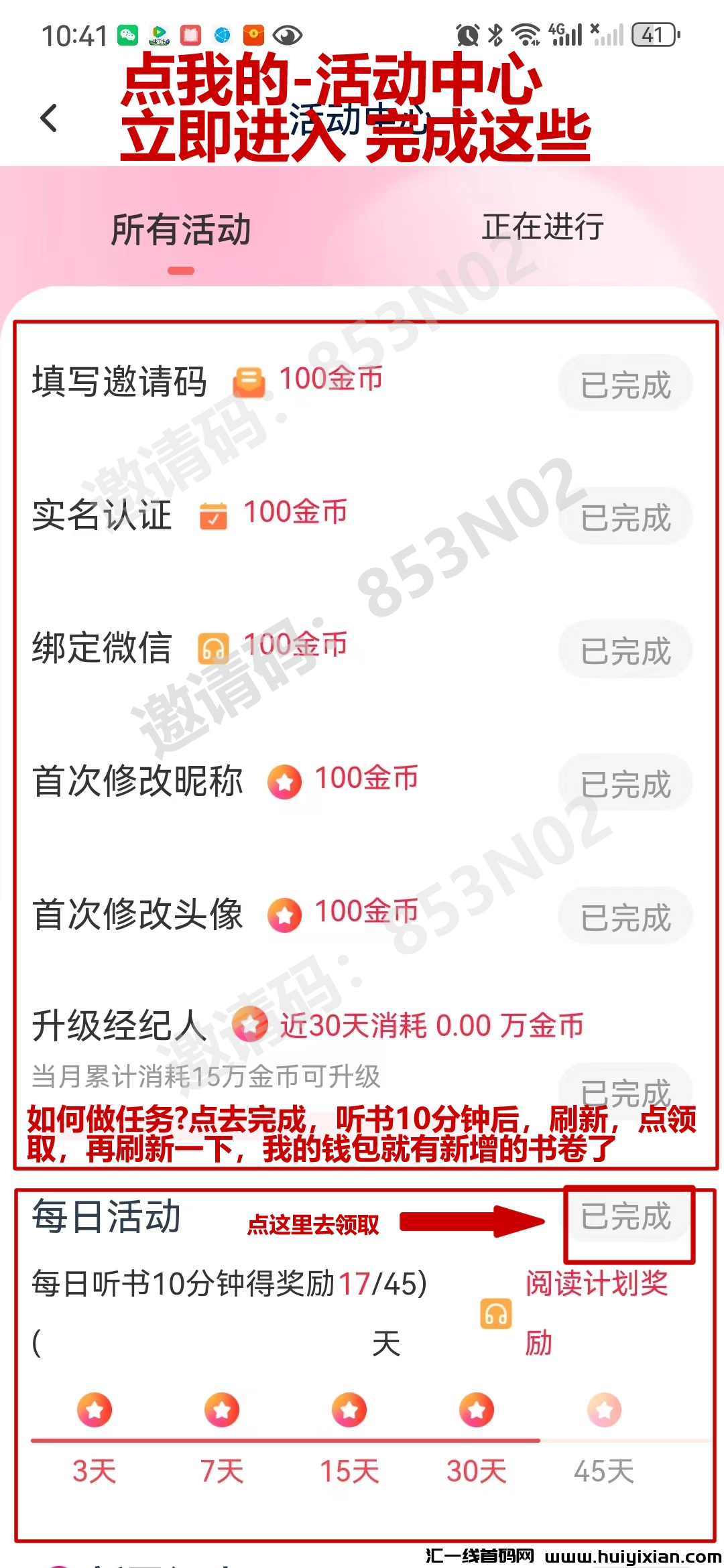Tap 已完成 button for 首次修改昵称
Image resolution: width=724 pixels, height=1568 pixels.
(x=625, y=784)
